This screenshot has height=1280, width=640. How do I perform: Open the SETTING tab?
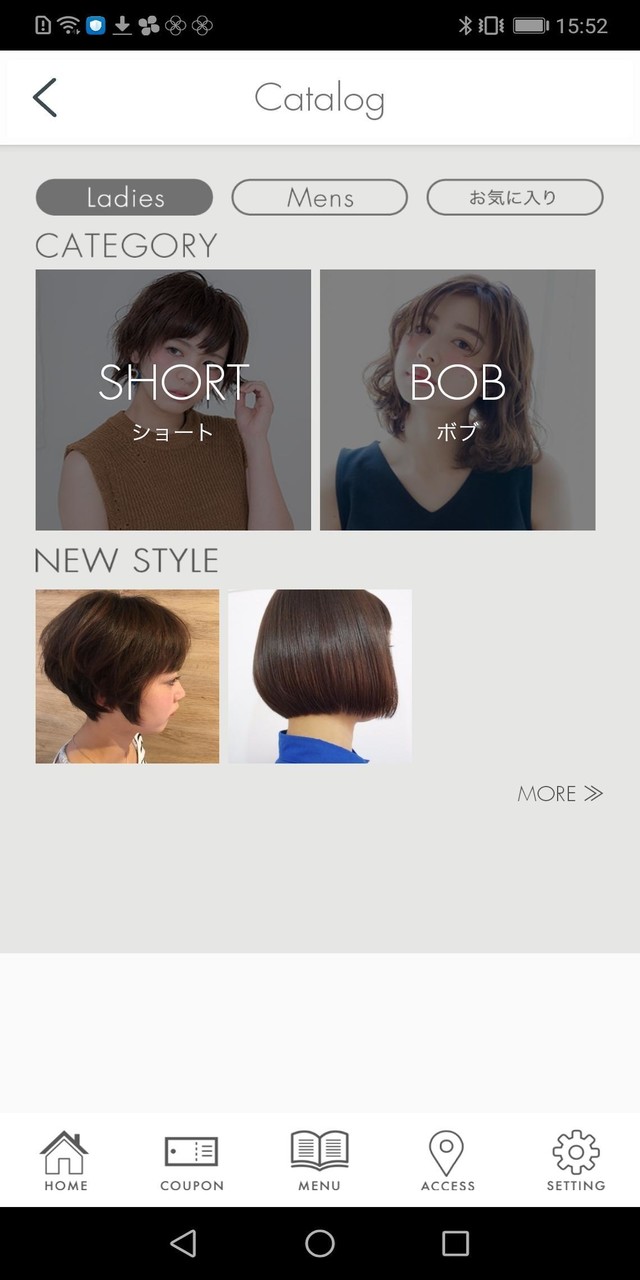[x=575, y=1160]
